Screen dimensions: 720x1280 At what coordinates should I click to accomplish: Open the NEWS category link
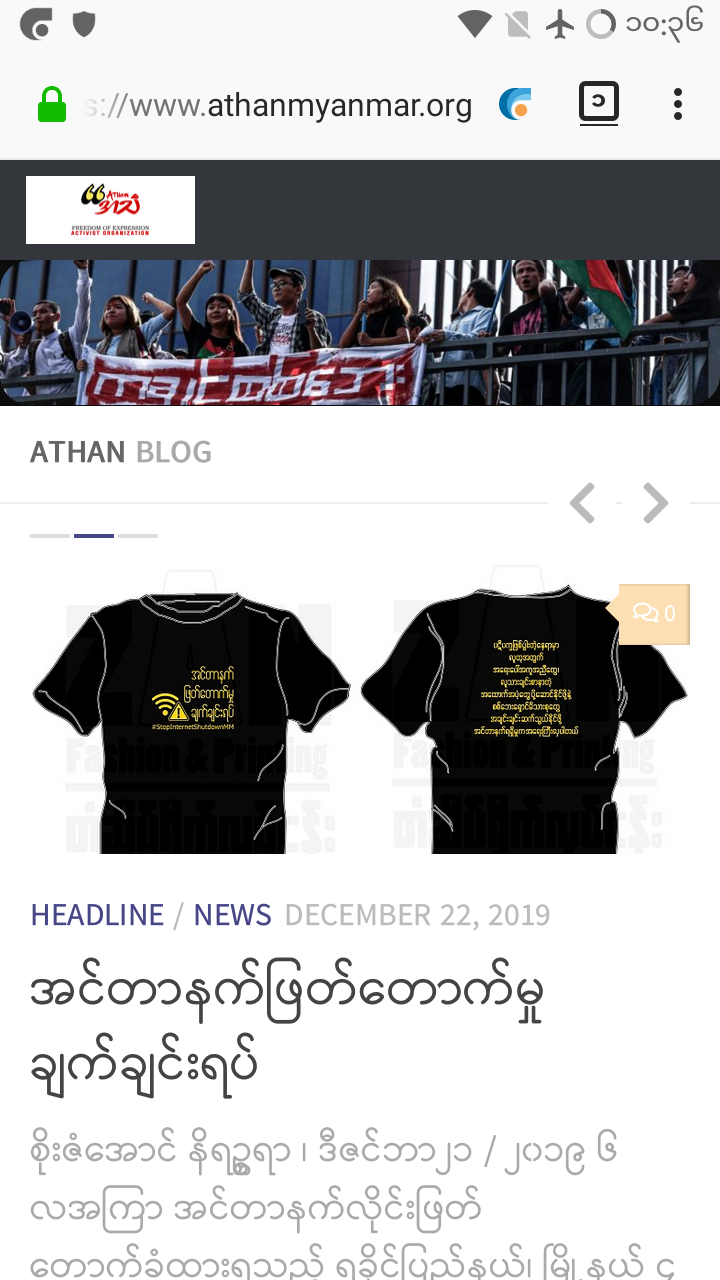pos(232,915)
